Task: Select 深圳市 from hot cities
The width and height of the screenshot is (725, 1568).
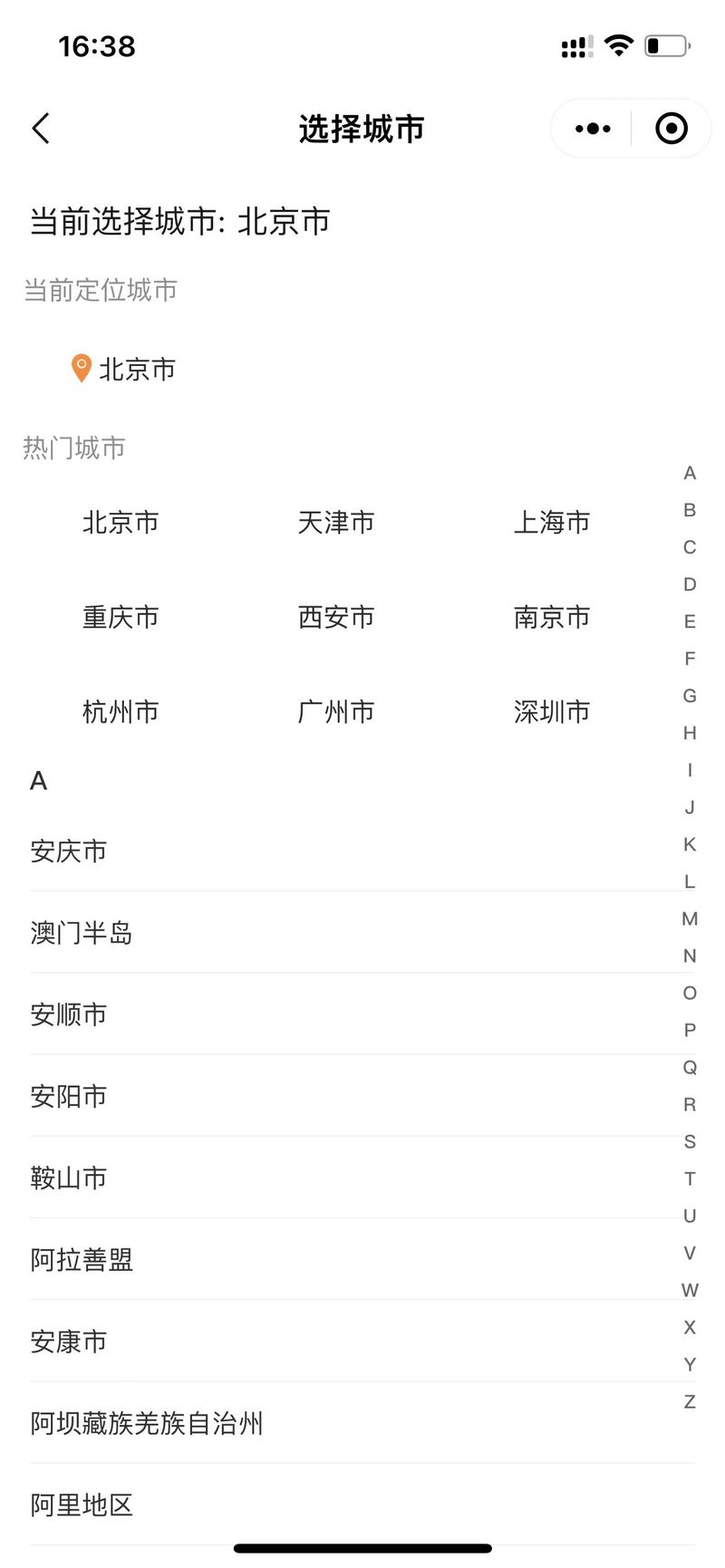Action: (x=551, y=712)
